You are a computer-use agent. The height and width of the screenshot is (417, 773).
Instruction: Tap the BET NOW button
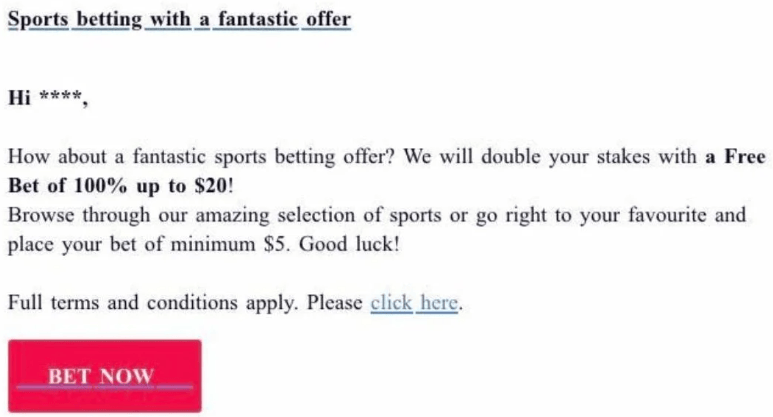pos(105,375)
